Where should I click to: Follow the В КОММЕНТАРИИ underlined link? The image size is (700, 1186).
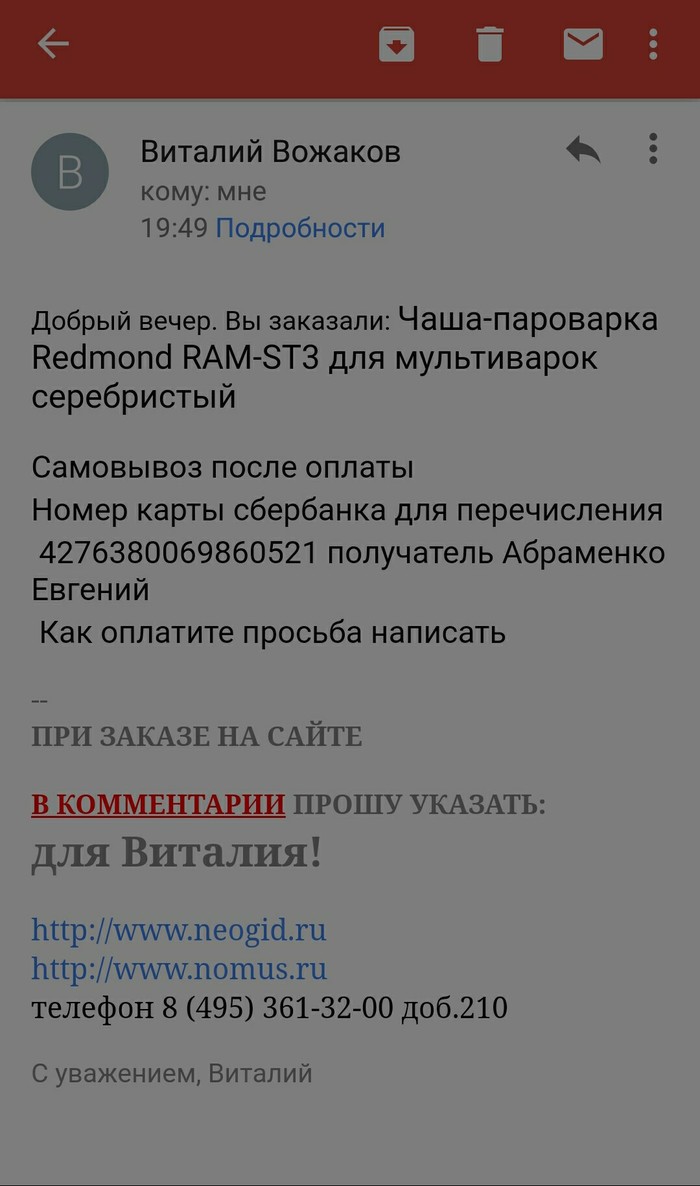point(158,804)
